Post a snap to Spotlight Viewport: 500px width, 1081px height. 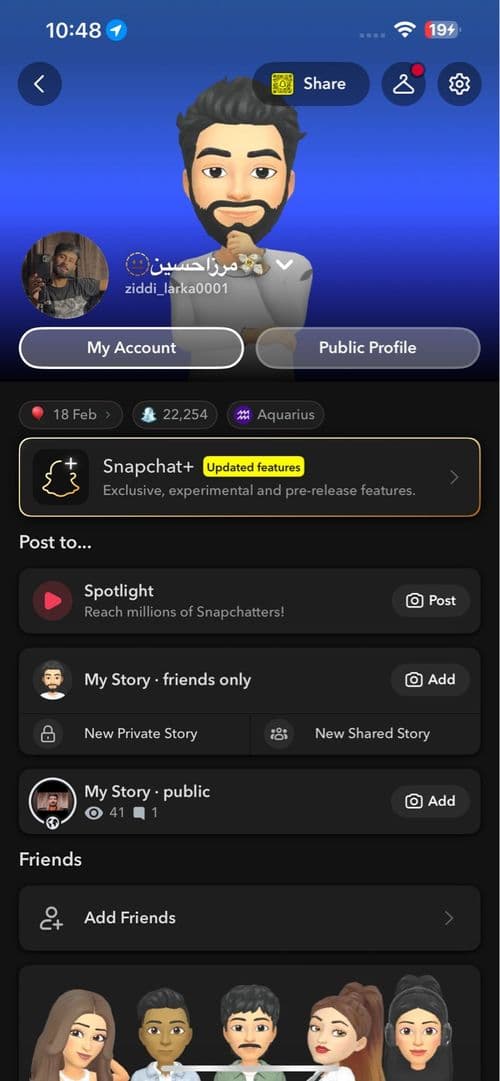pyautogui.click(x=431, y=600)
